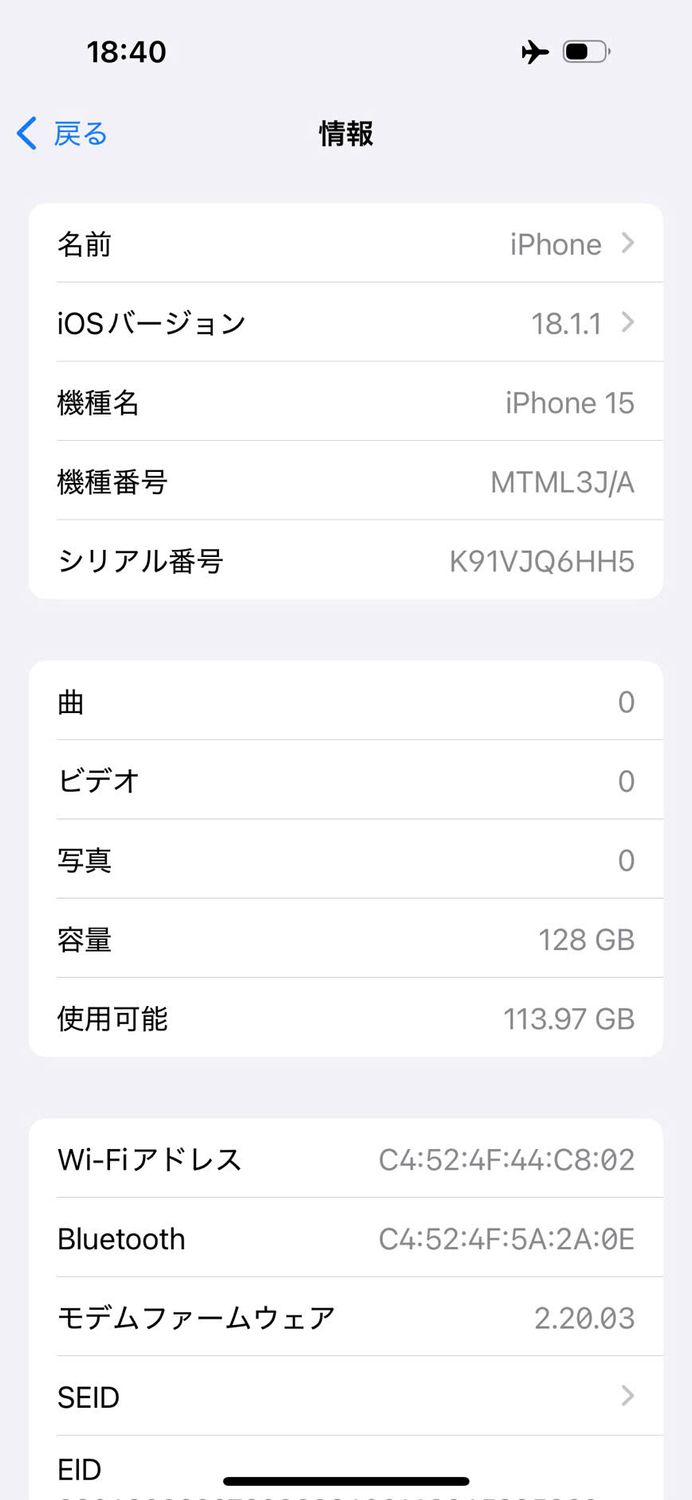Open the 名前 row to rename iPhone
692x1500 pixels.
[x=345, y=244]
